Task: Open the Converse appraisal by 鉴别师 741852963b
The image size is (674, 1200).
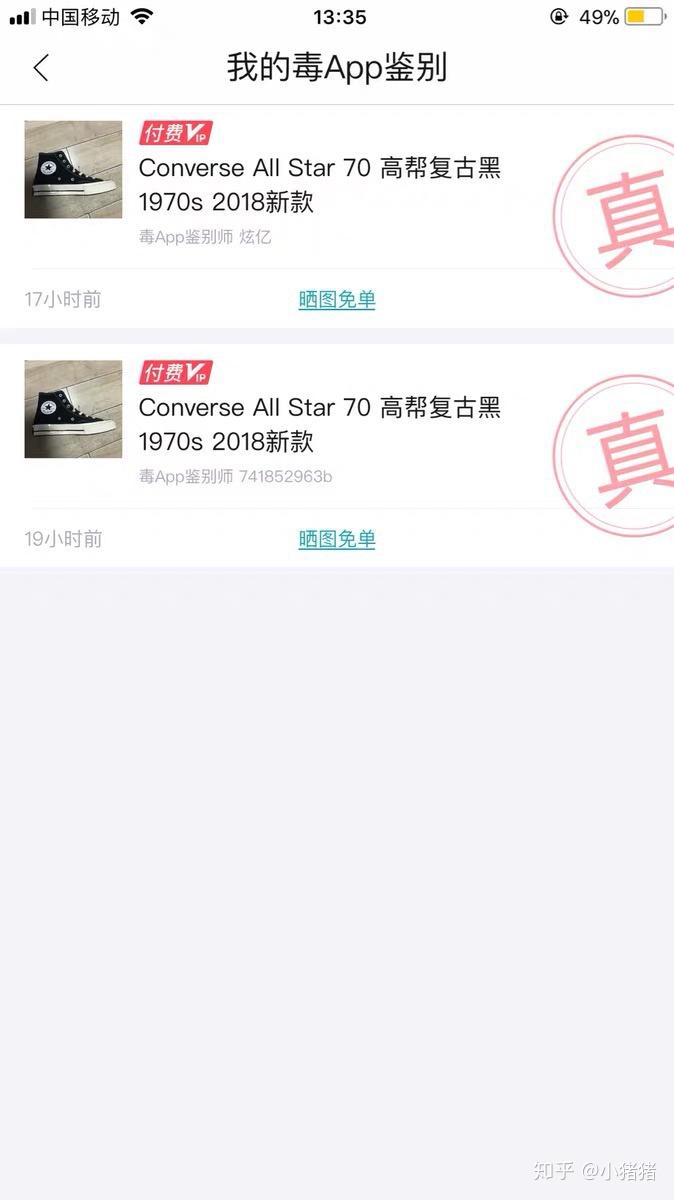Action: [319, 424]
